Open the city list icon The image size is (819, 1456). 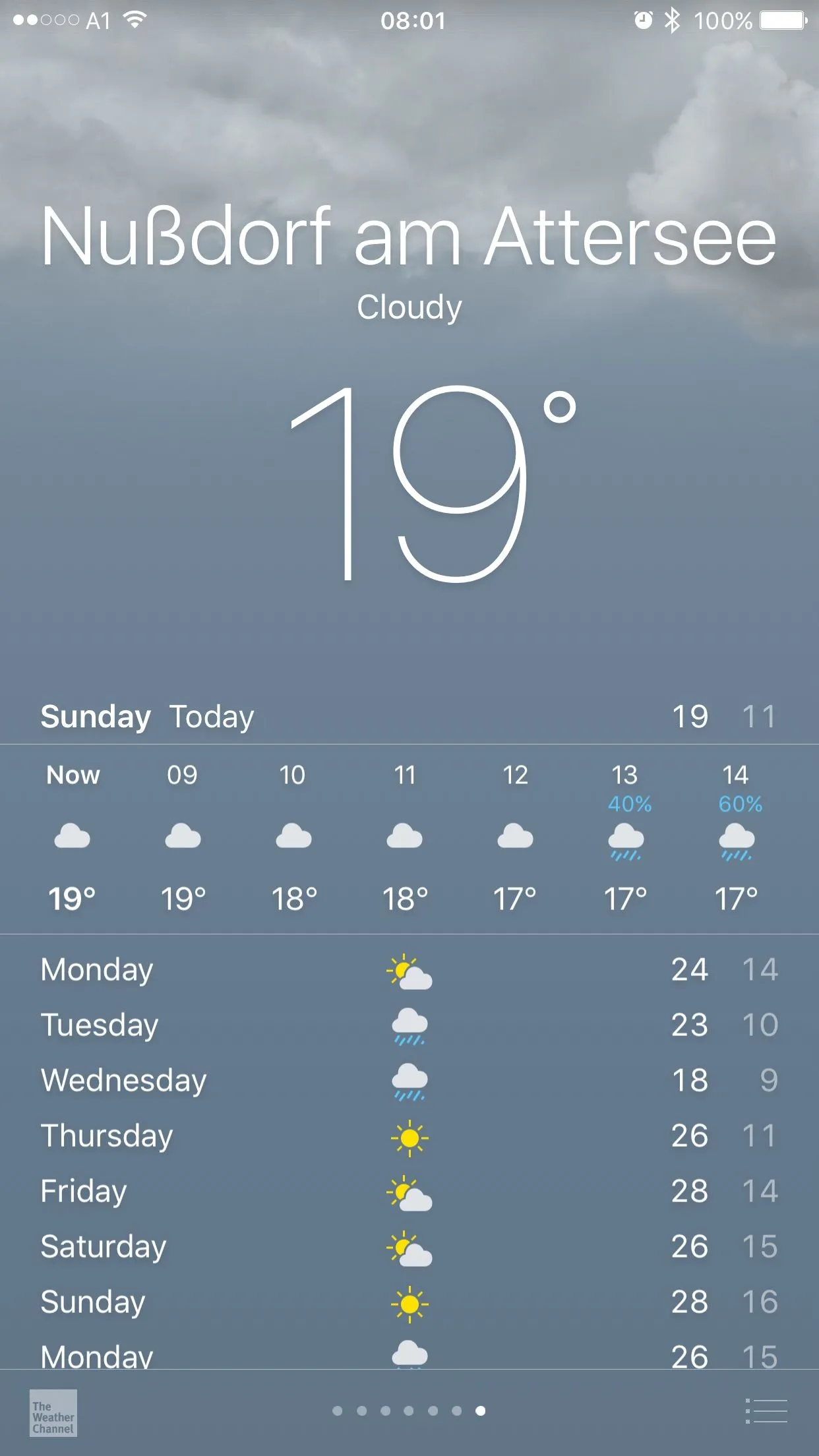(x=766, y=1411)
